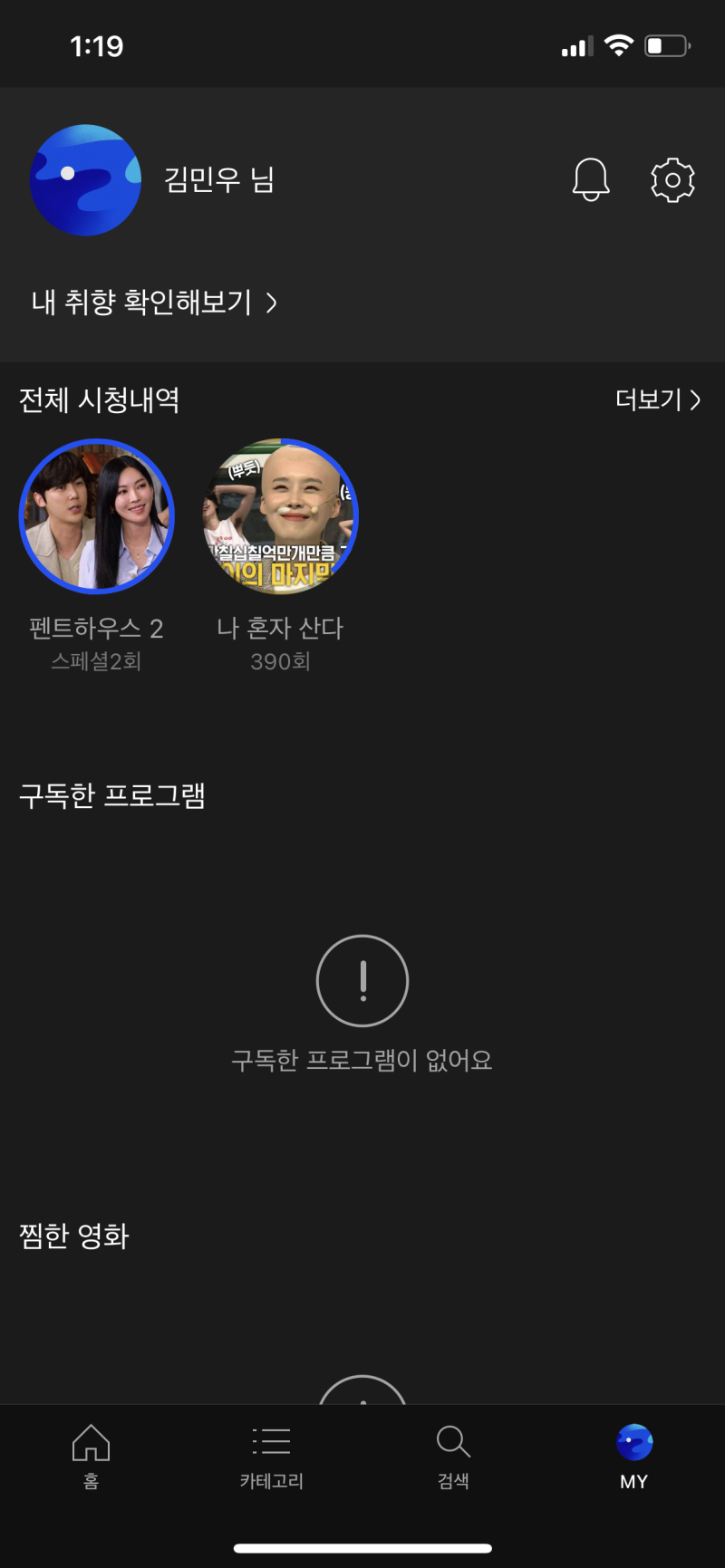Switch to the 카테고리 tab
725x1568 pixels.
coord(271,1454)
